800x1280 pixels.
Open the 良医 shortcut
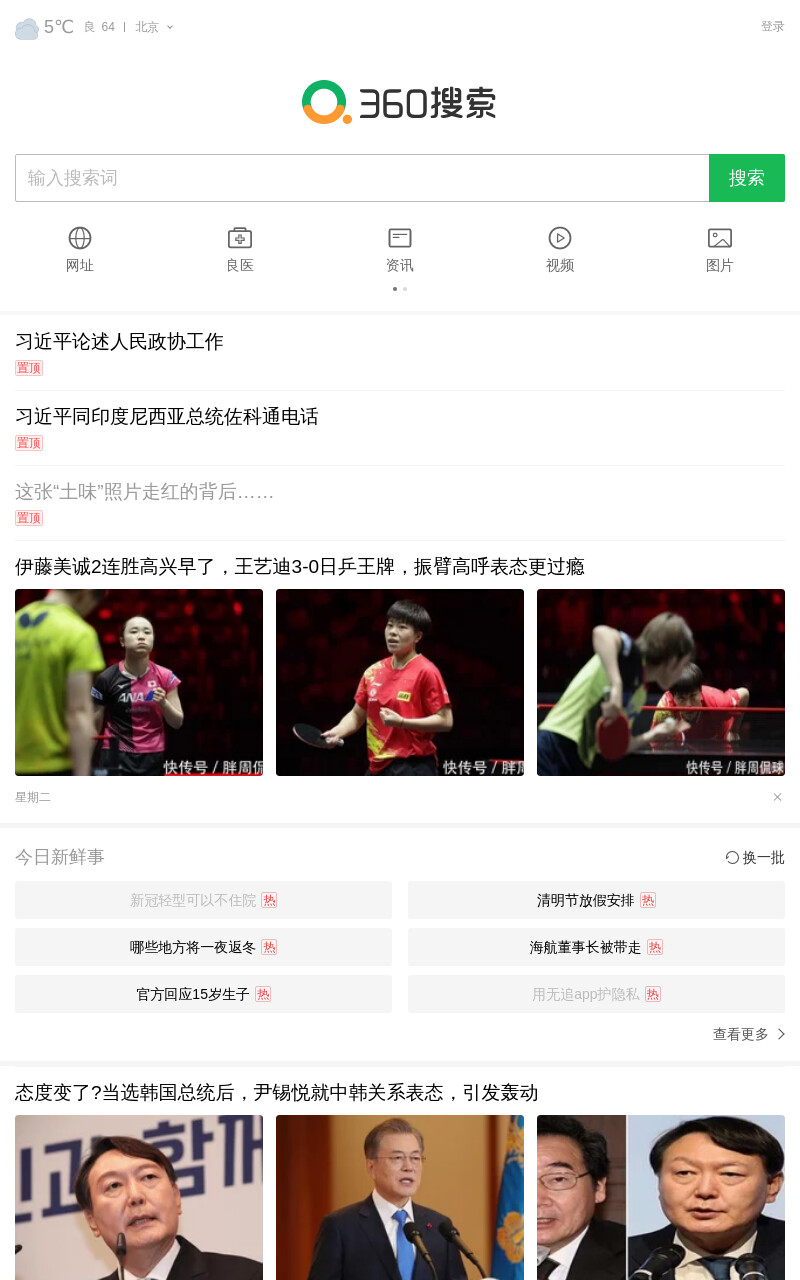240,250
